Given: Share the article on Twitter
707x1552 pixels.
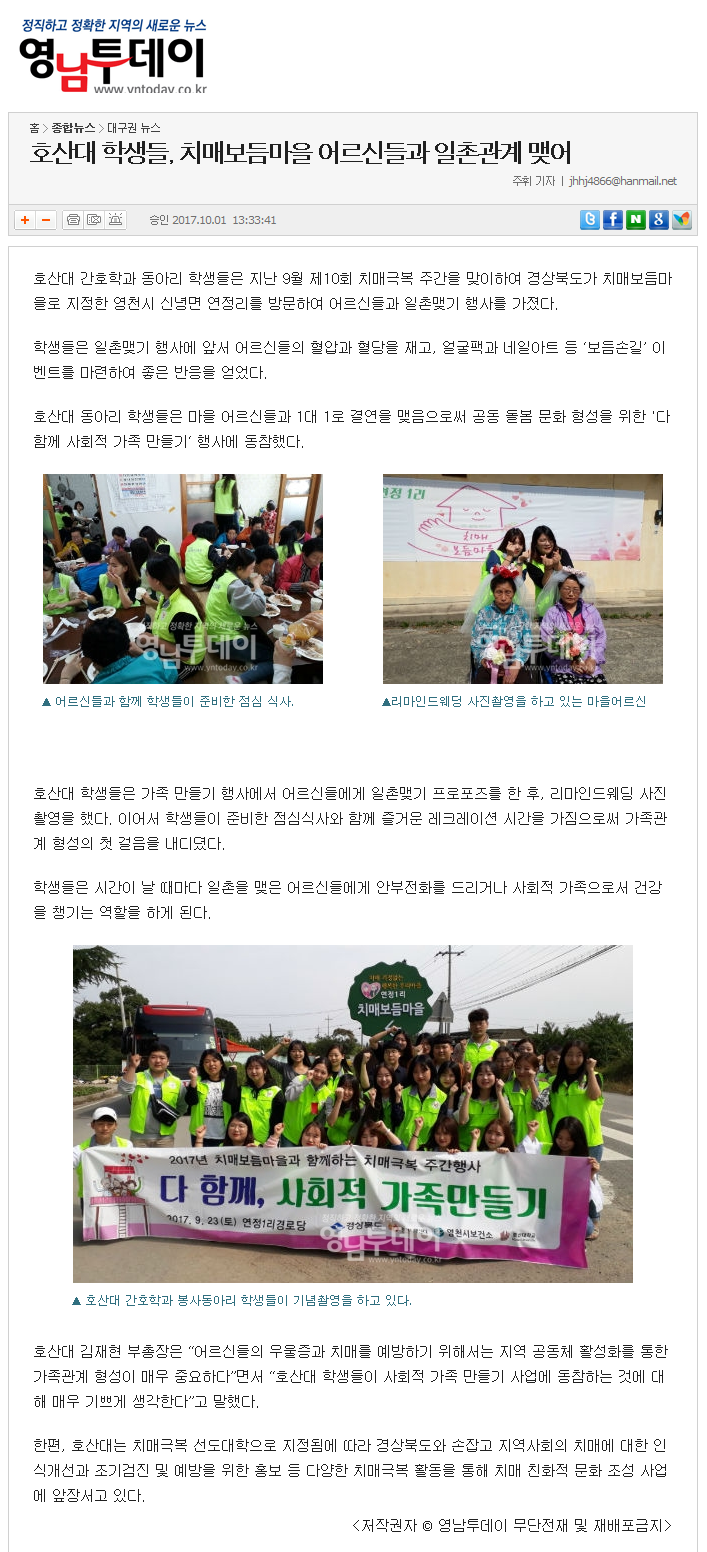Looking at the screenshot, I should coord(590,220).
